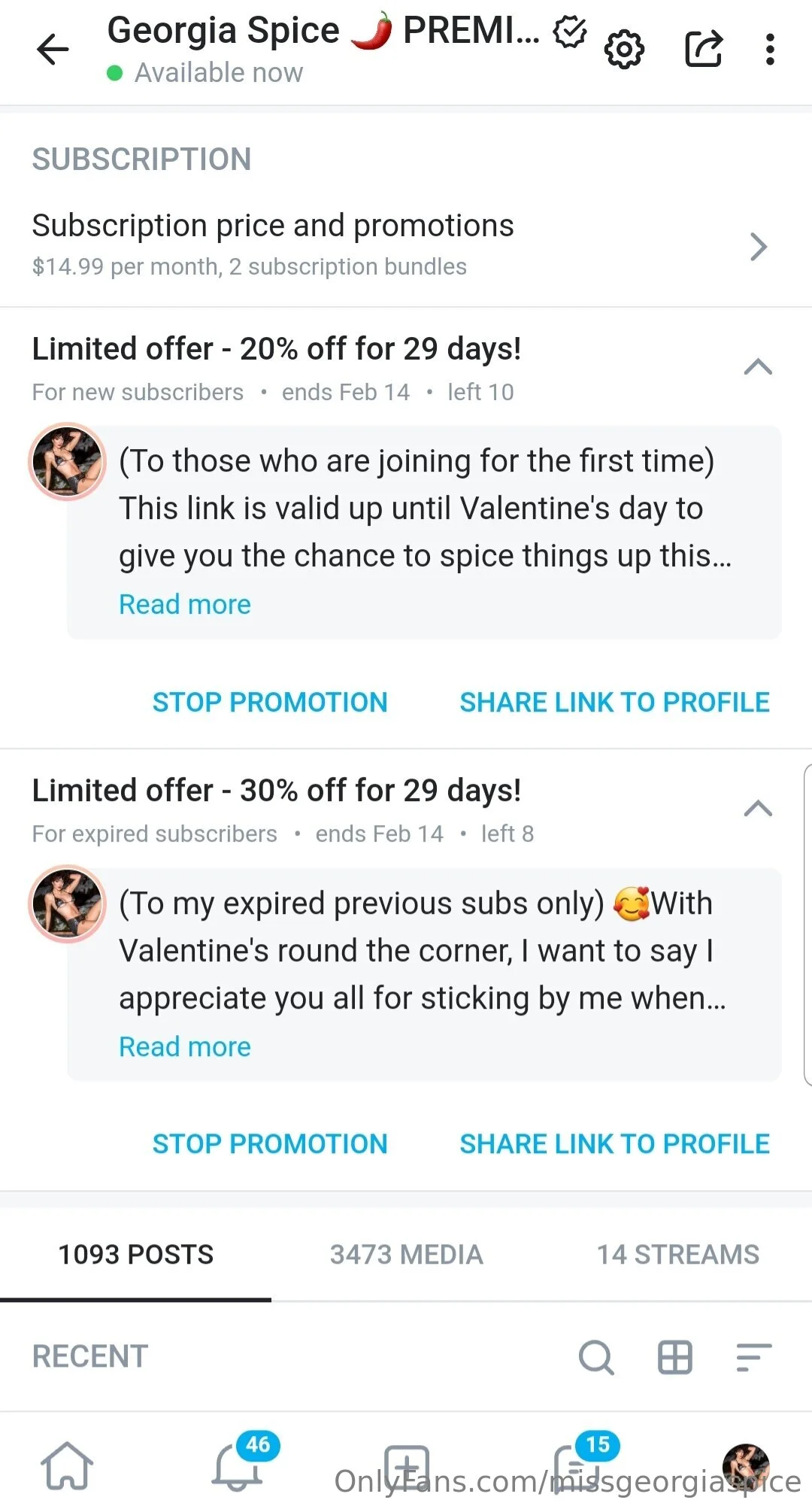Screen dimensions: 812x1509
Task: Open profile settings gear
Action: [624, 50]
